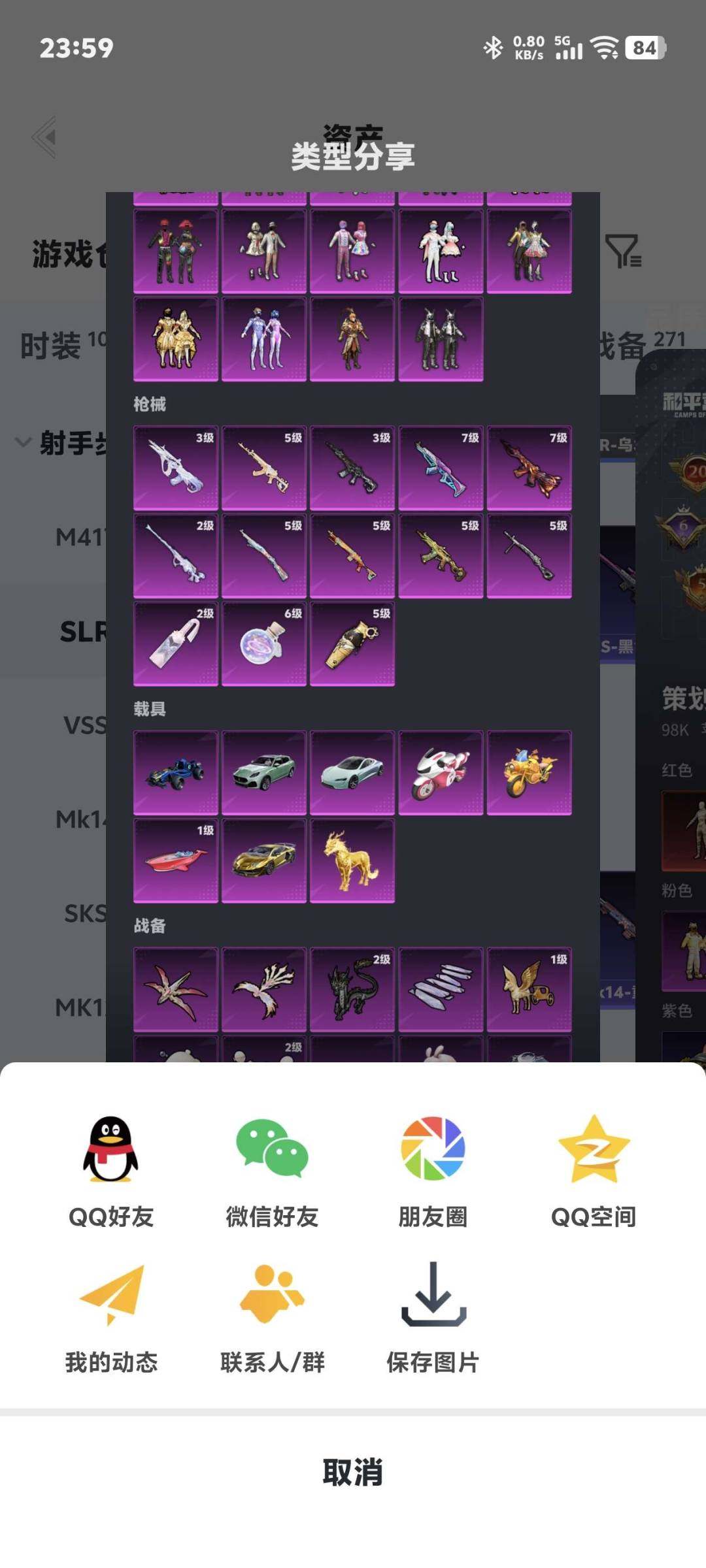The image size is (706, 1568).
Task: Tap 取消 to dismiss the share sheet
Action: pos(353,1473)
